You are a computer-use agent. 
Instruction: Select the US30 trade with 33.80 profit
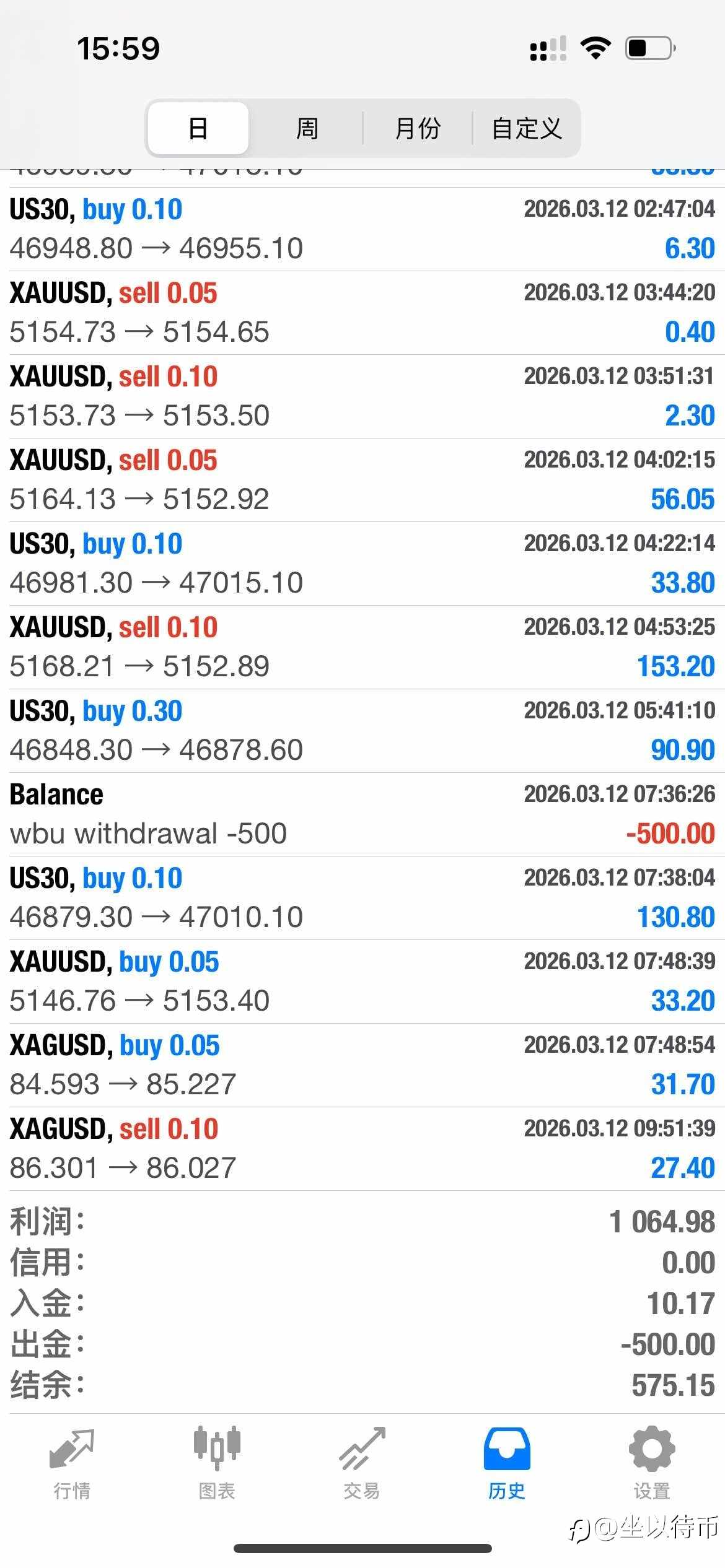click(362, 564)
